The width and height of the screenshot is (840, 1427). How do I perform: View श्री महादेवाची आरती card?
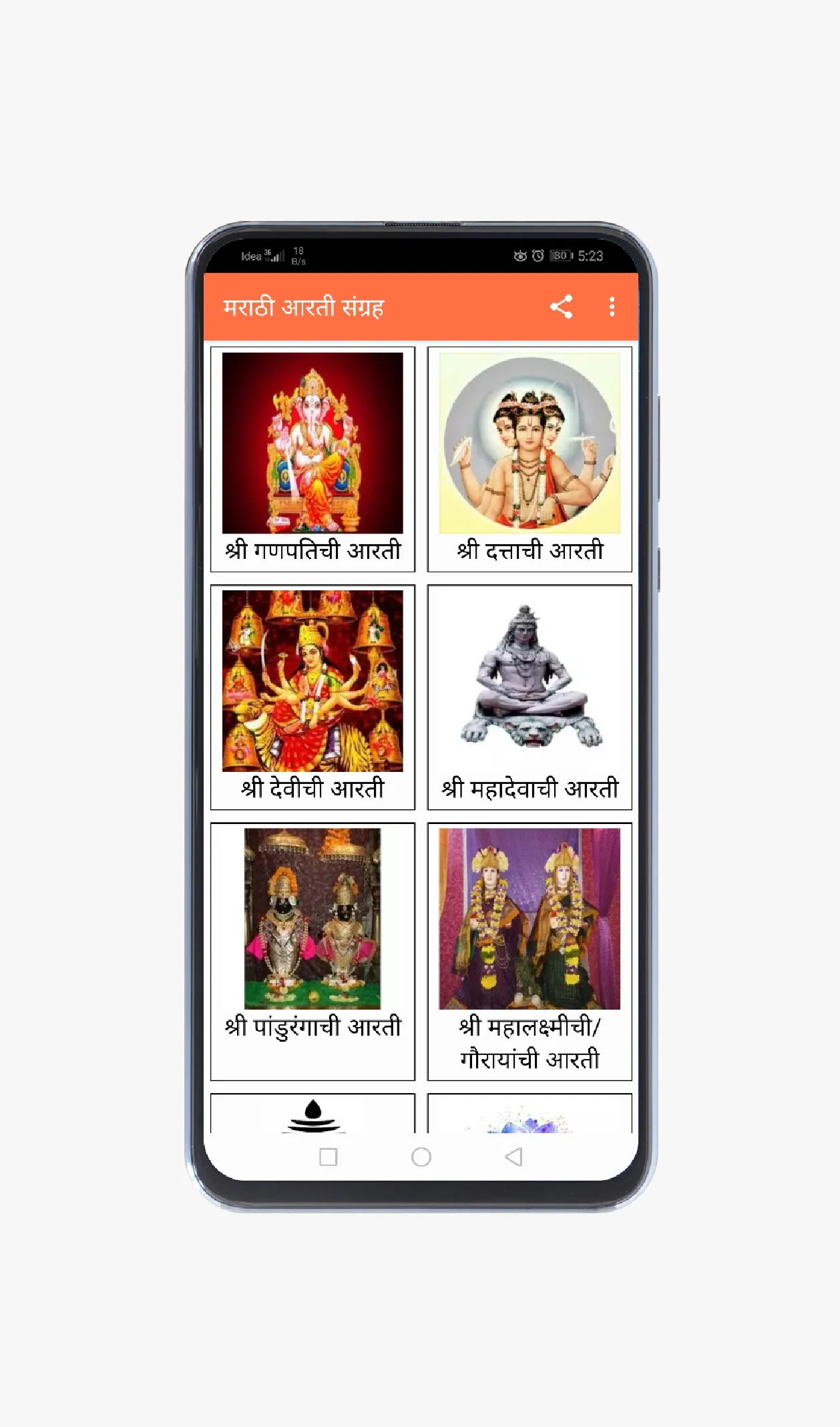pos(530,697)
